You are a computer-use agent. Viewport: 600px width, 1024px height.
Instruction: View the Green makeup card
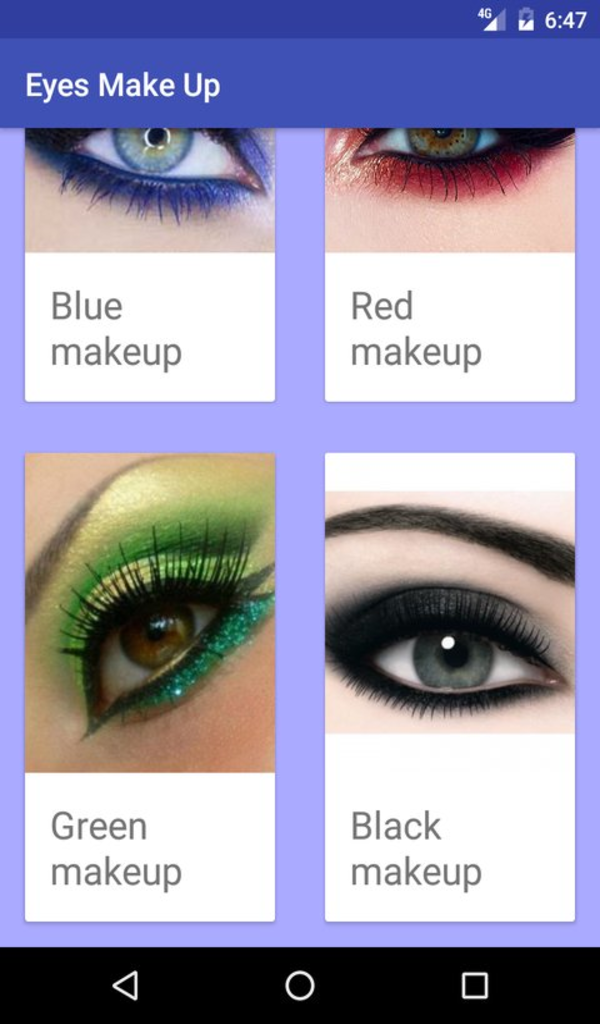tap(150, 686)
